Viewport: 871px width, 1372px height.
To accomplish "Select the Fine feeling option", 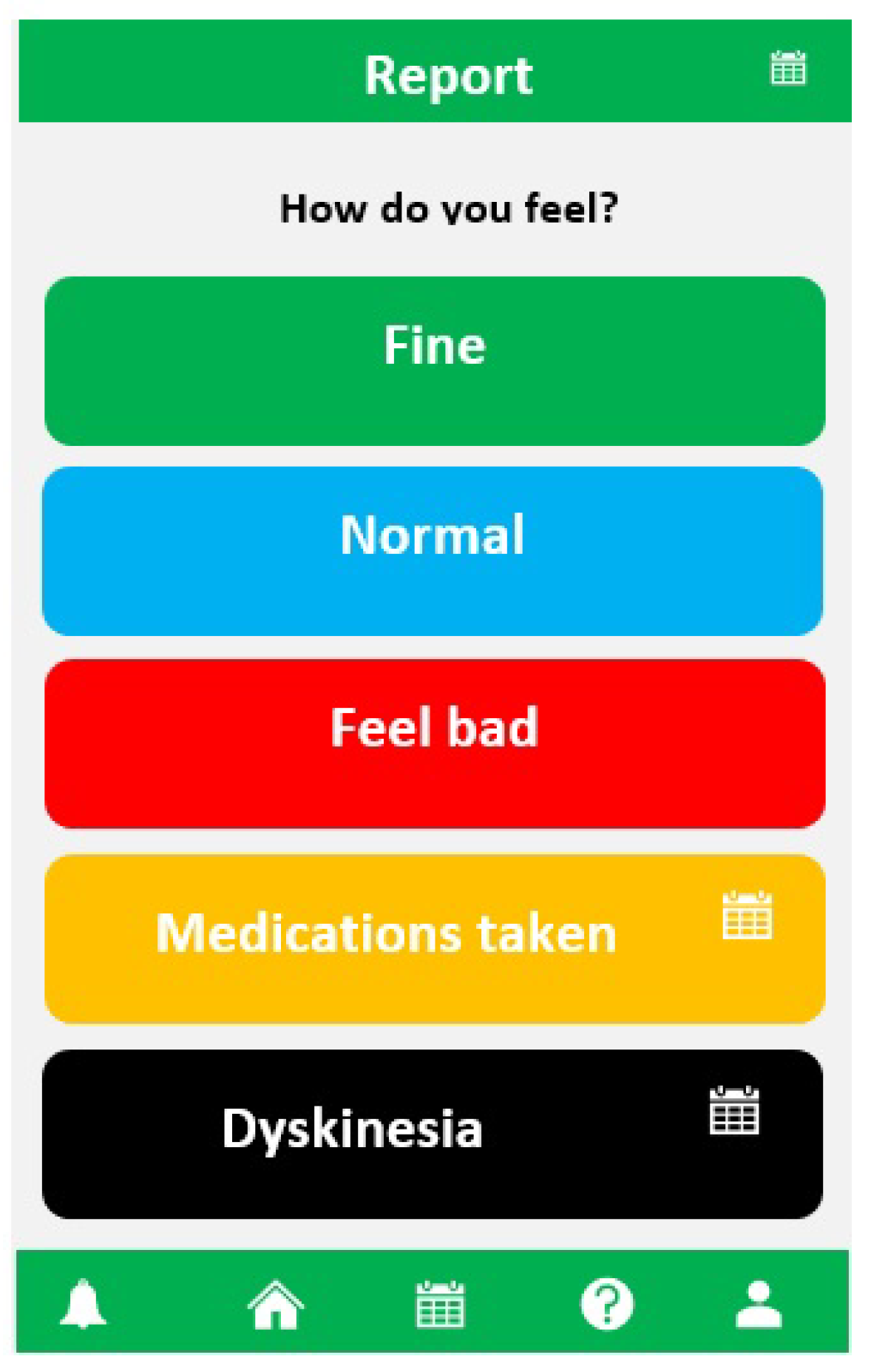I will [435, 361].
